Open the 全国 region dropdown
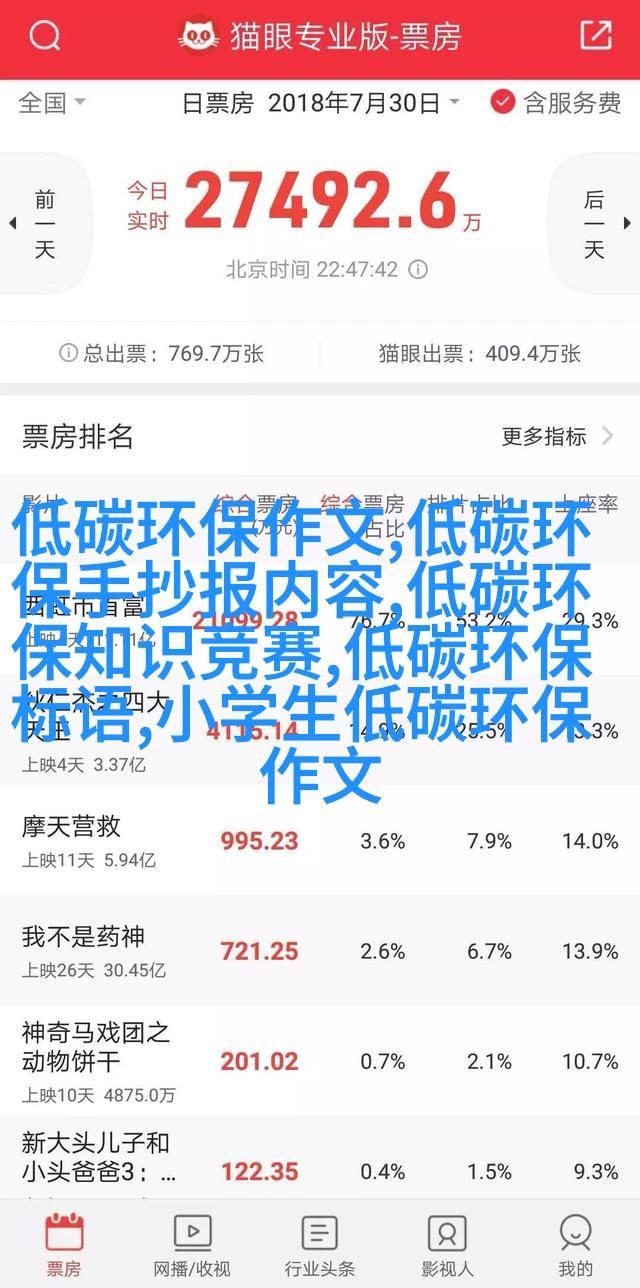Viewport: 640px width, 1288px height. click(53, 102)
